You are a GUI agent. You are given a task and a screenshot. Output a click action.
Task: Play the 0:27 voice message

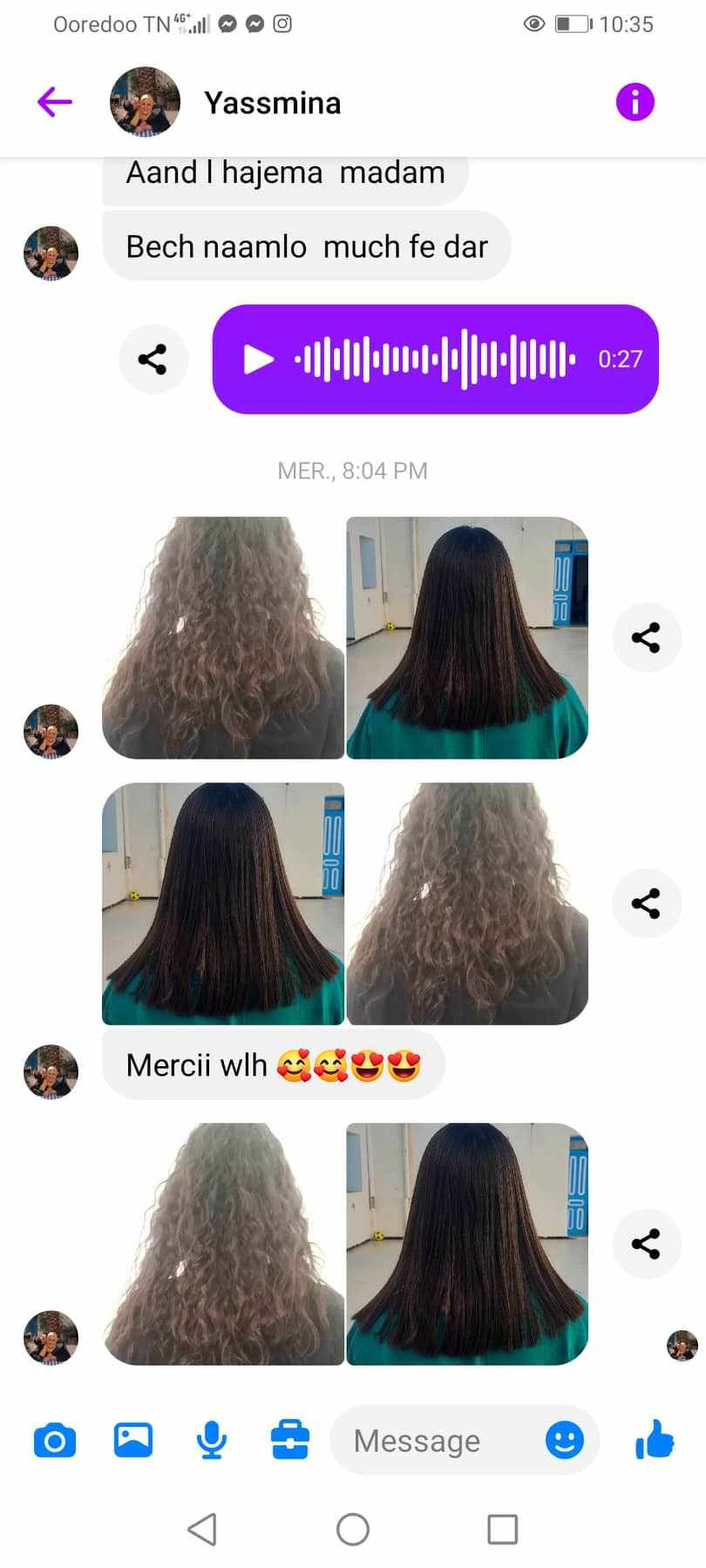tap(257, 359)
